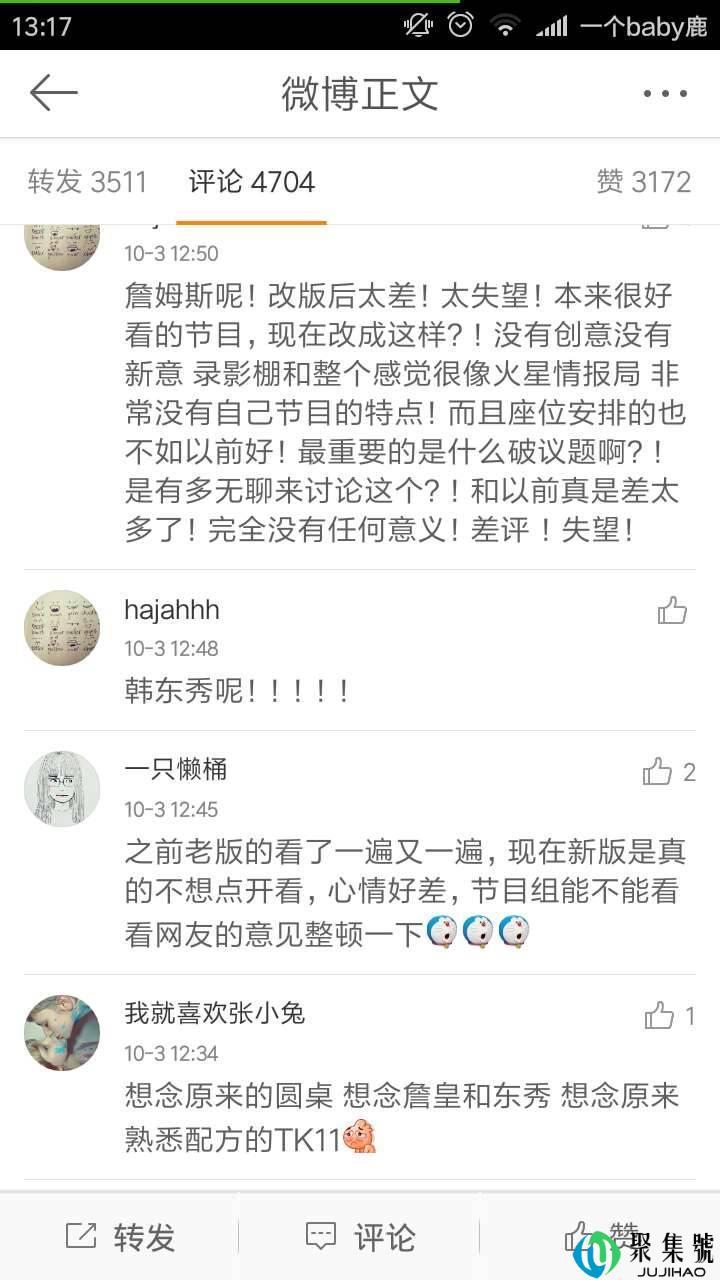
Task: Tap username 一只懒桶
Action: (176, 769)
